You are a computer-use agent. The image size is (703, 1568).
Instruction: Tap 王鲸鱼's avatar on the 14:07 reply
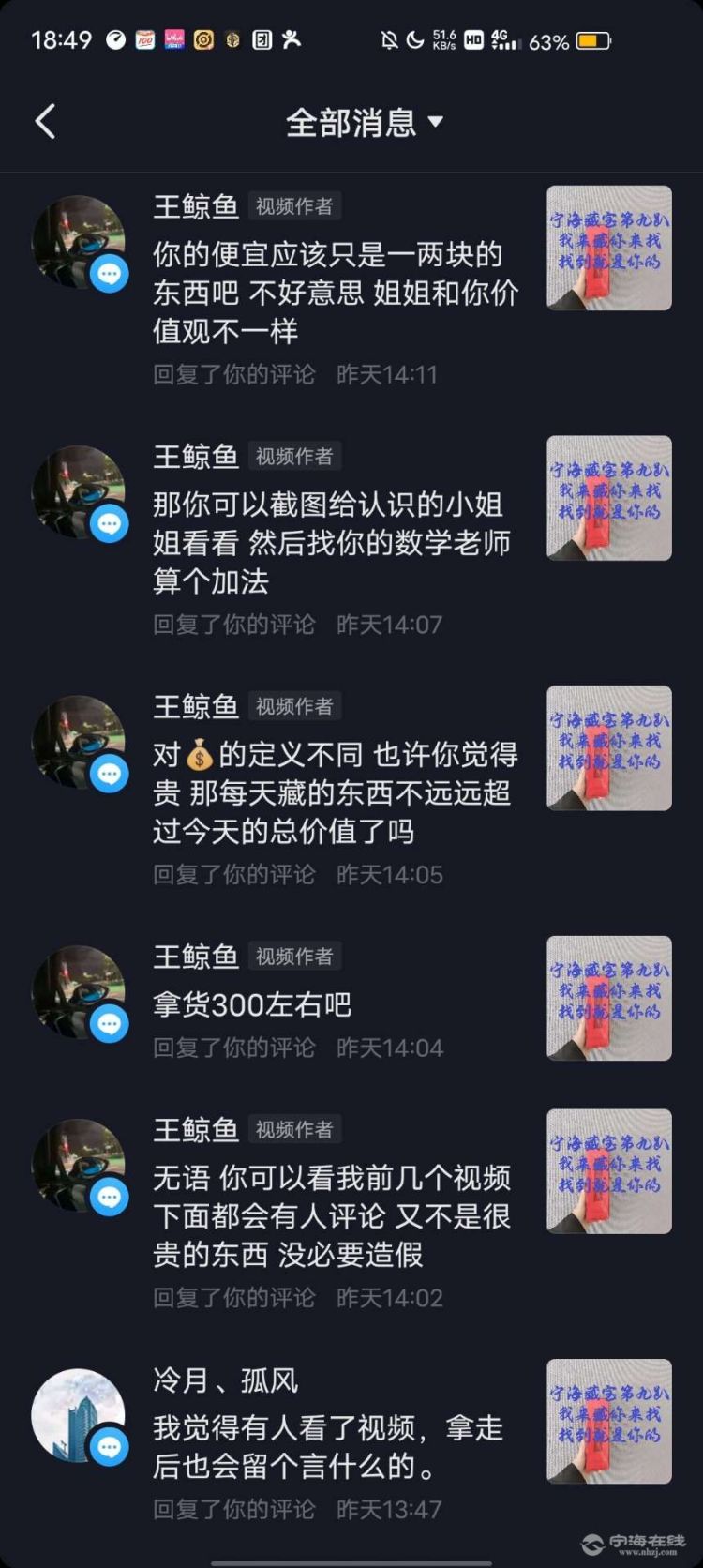[x=78, y=492]
